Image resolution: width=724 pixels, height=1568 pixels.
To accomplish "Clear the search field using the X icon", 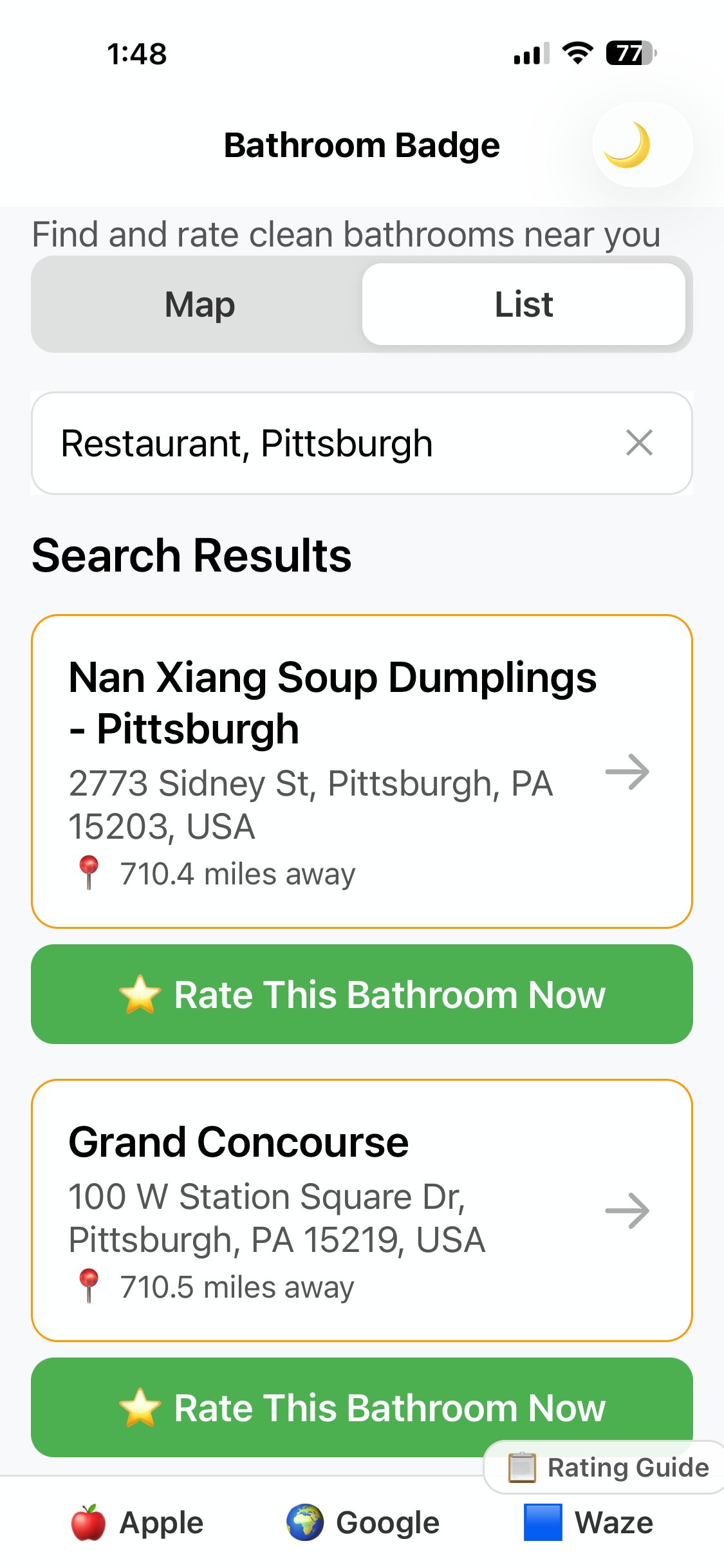I will [639, 442].
